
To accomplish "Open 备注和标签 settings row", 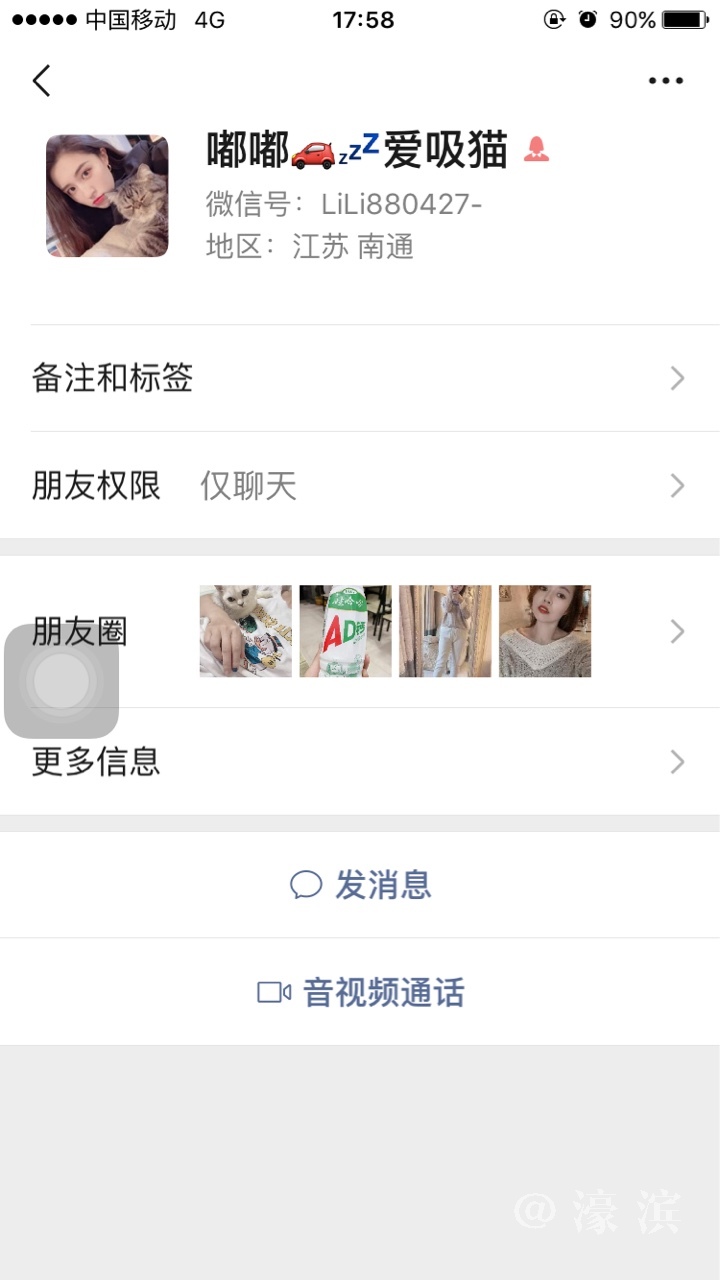I will pos(360,378).
